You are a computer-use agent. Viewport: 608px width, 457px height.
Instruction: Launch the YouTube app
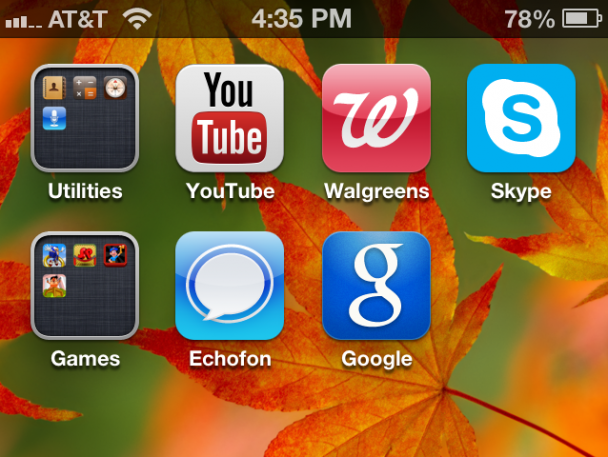230,119
